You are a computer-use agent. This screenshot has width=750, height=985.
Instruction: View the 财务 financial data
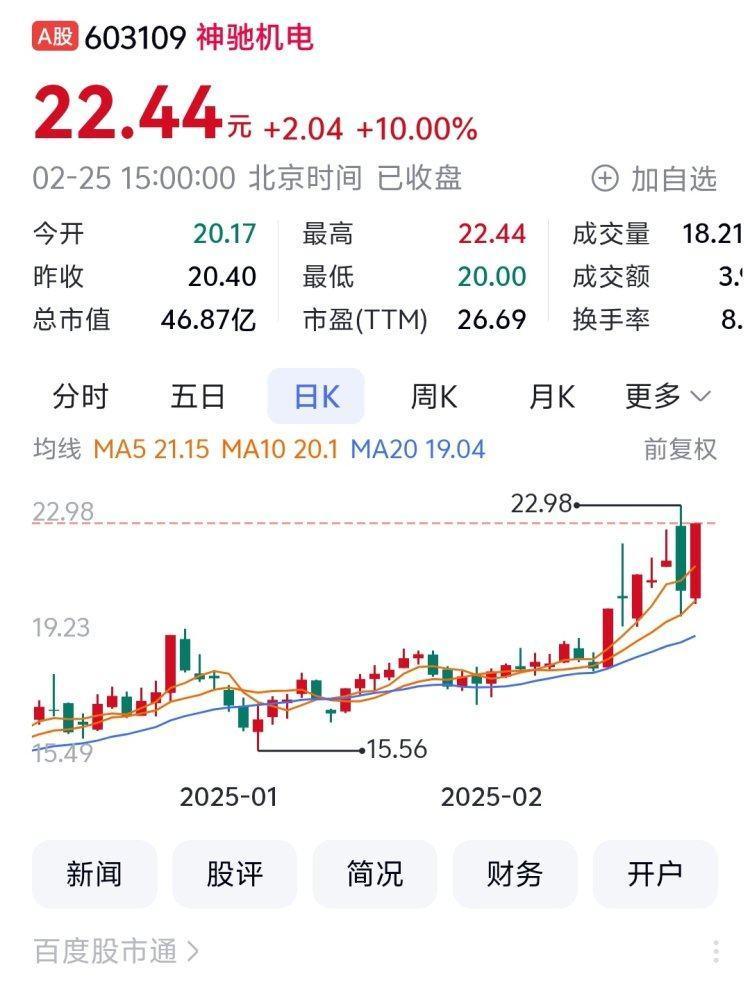[515, 874]
